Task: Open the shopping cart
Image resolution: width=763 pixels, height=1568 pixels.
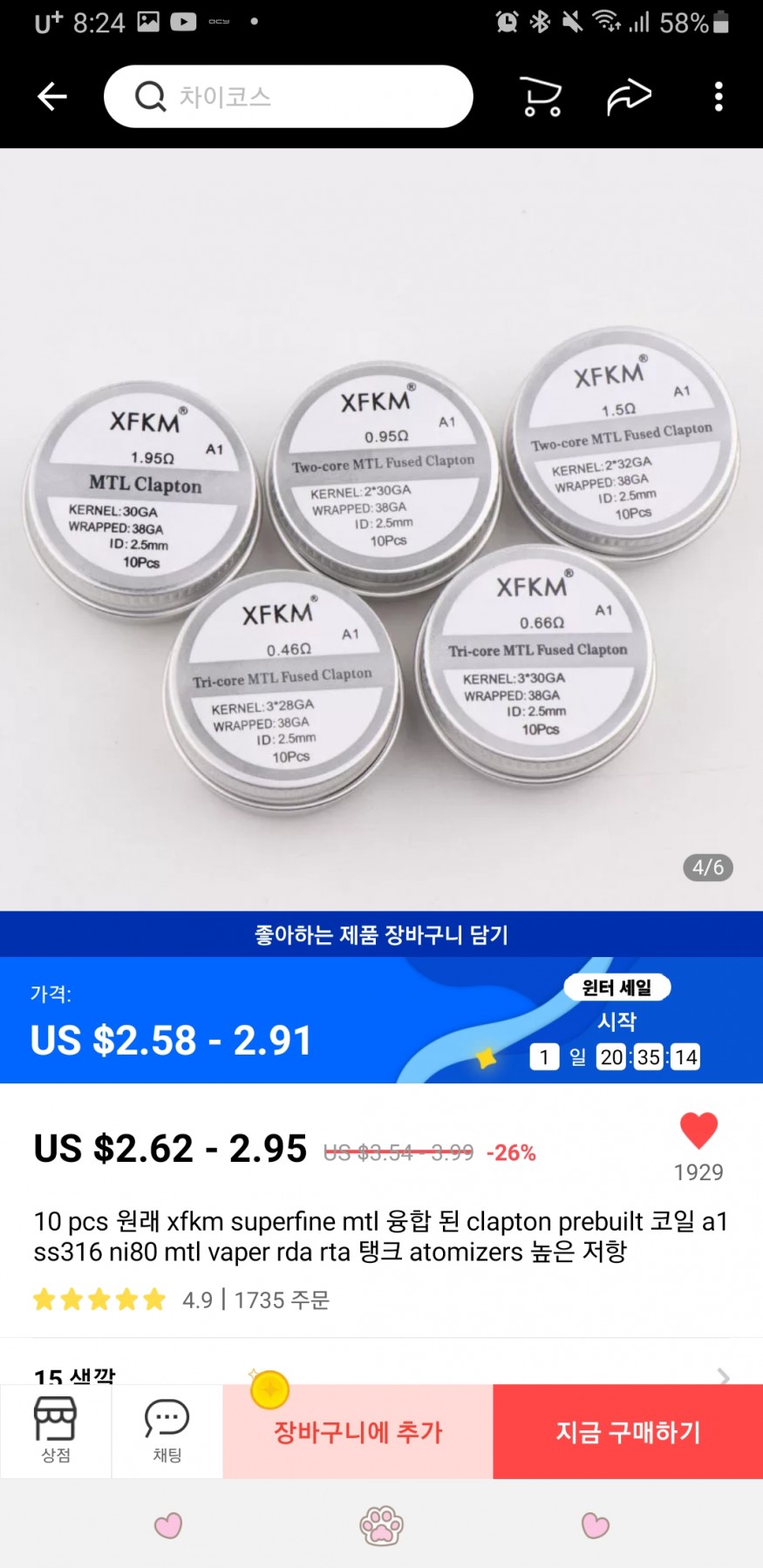Action: 541,96
